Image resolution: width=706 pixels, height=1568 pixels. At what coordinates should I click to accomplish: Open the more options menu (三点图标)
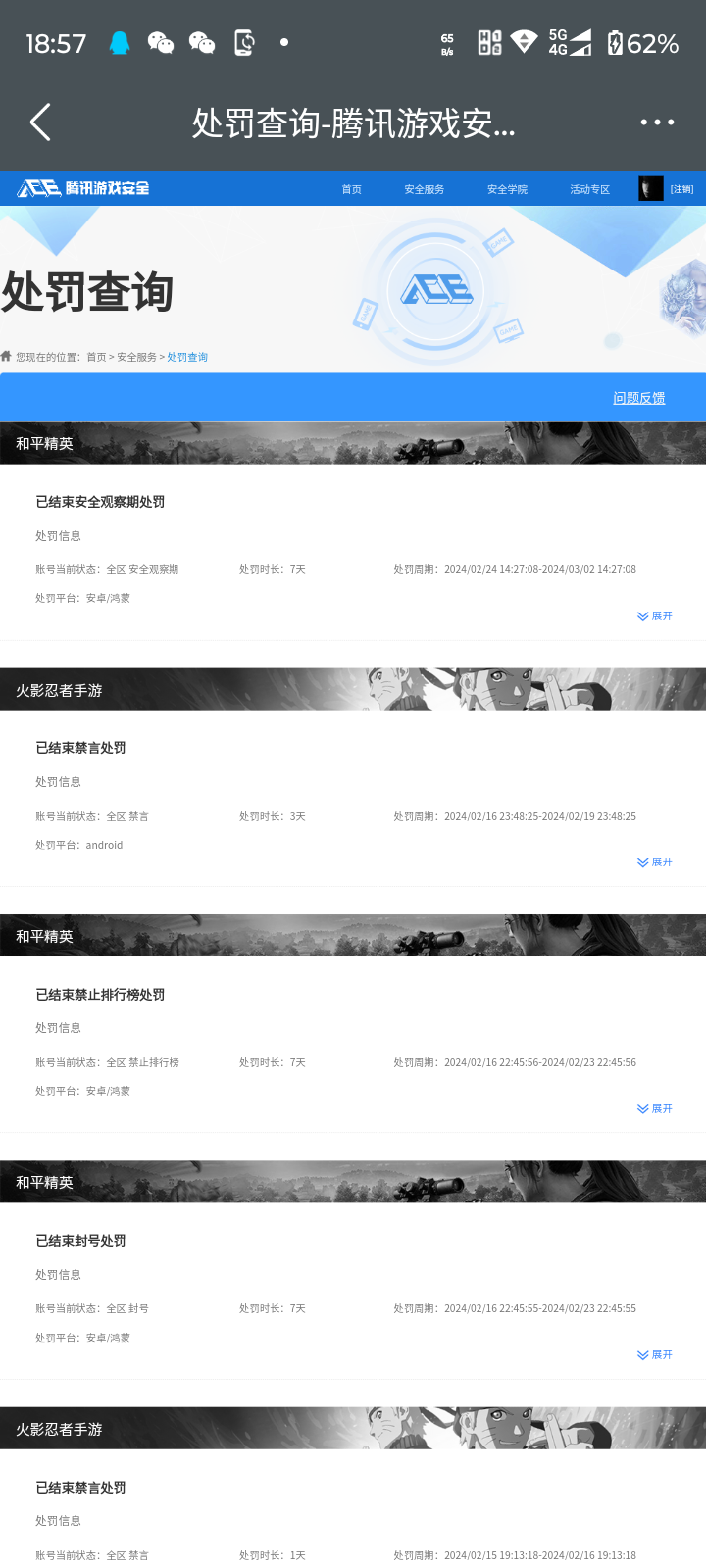[x=656, y=122]
